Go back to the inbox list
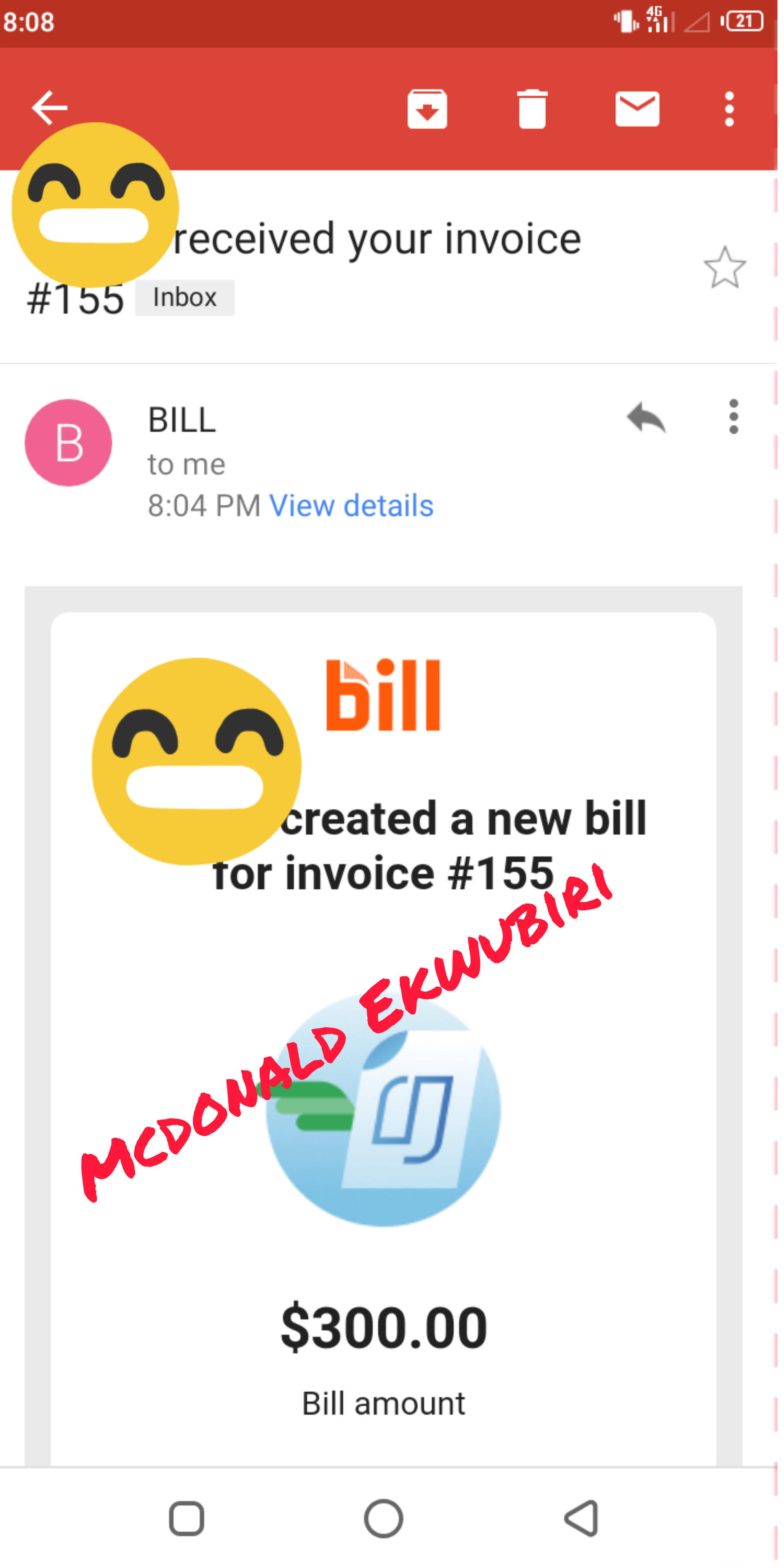Screen dimensions: 784x1568 49,108
